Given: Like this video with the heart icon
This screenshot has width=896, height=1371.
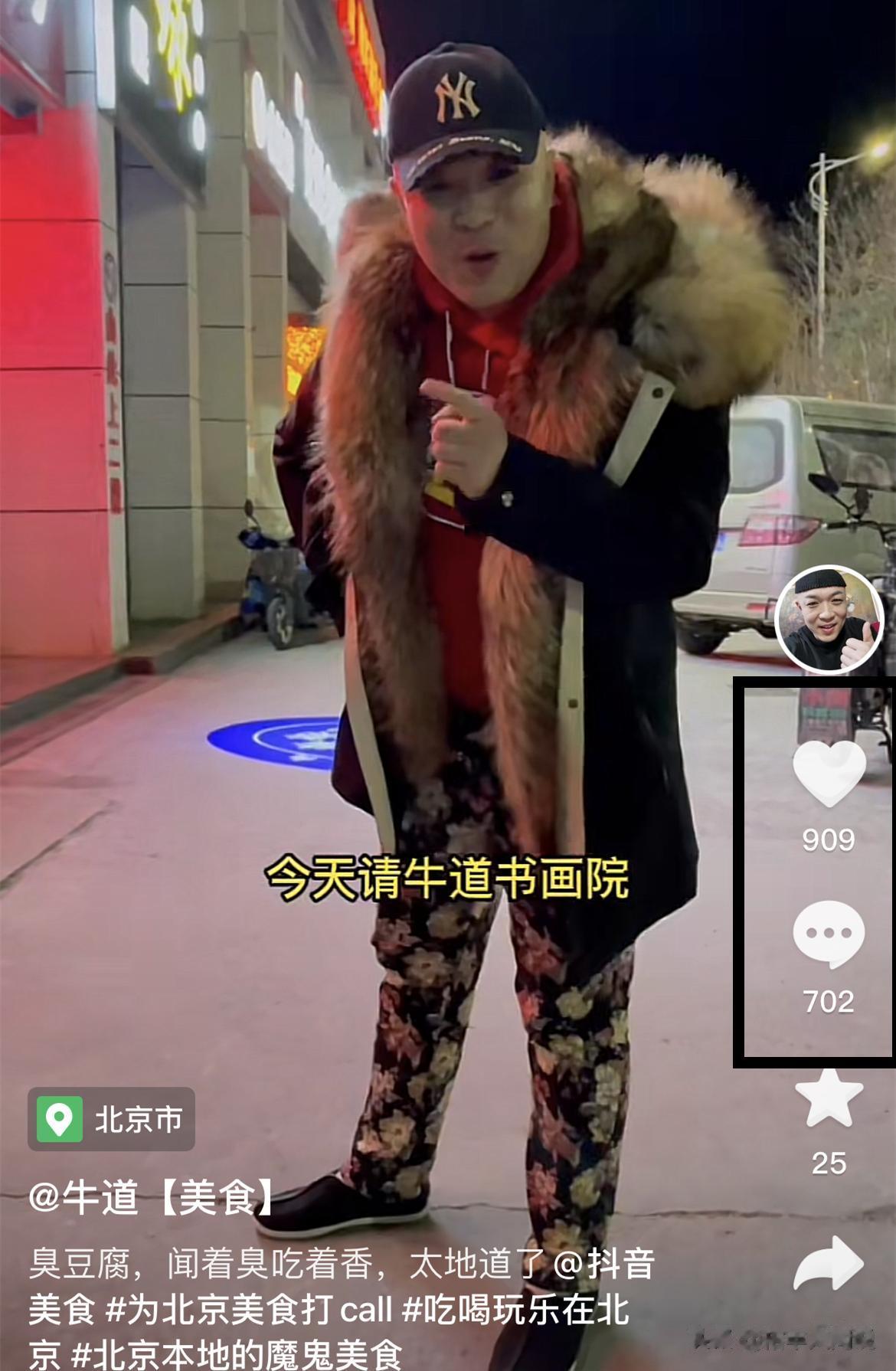Looking at the screenshot, I should click(829, 773).
